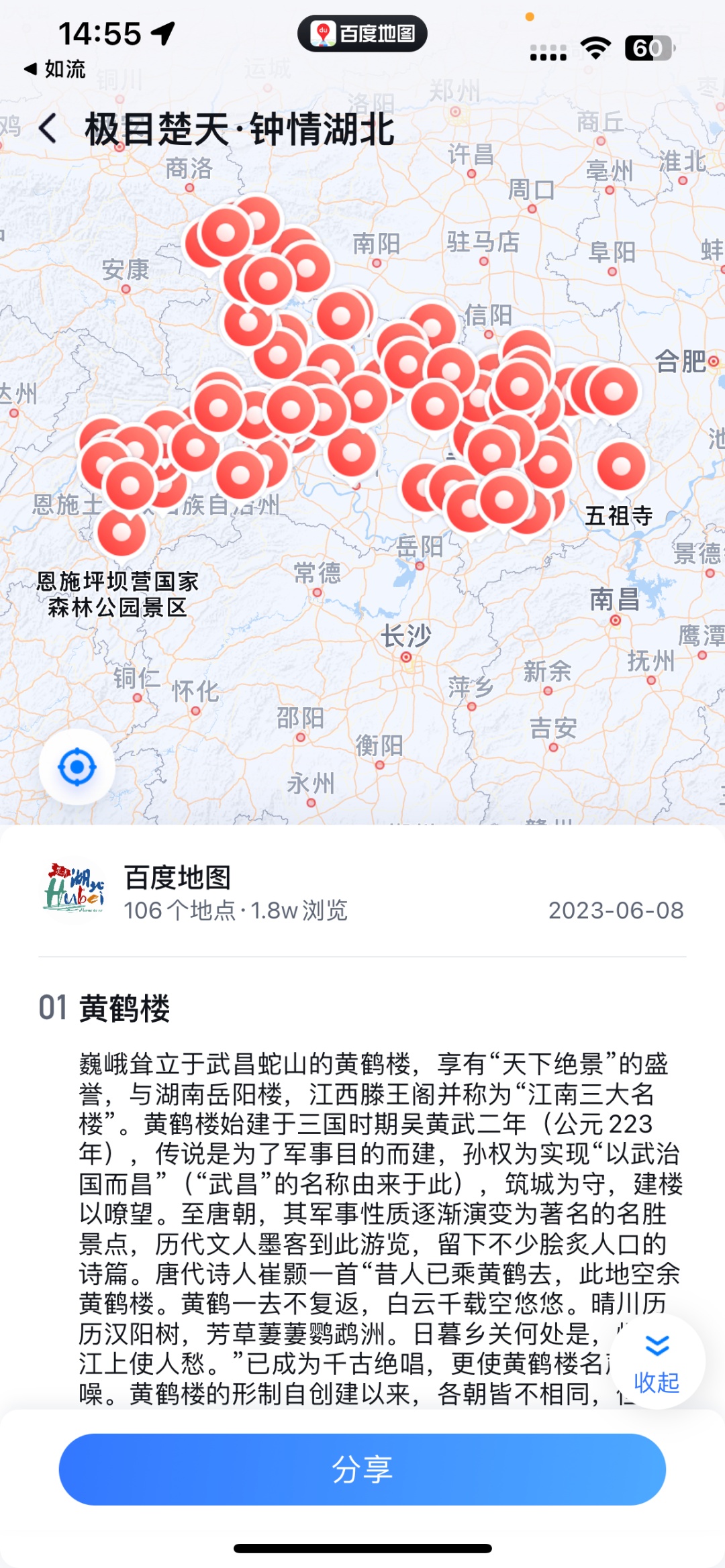This screenshot has width=725, height=1568.
Task: Return to 如流 app
Action: coord(55,68)
